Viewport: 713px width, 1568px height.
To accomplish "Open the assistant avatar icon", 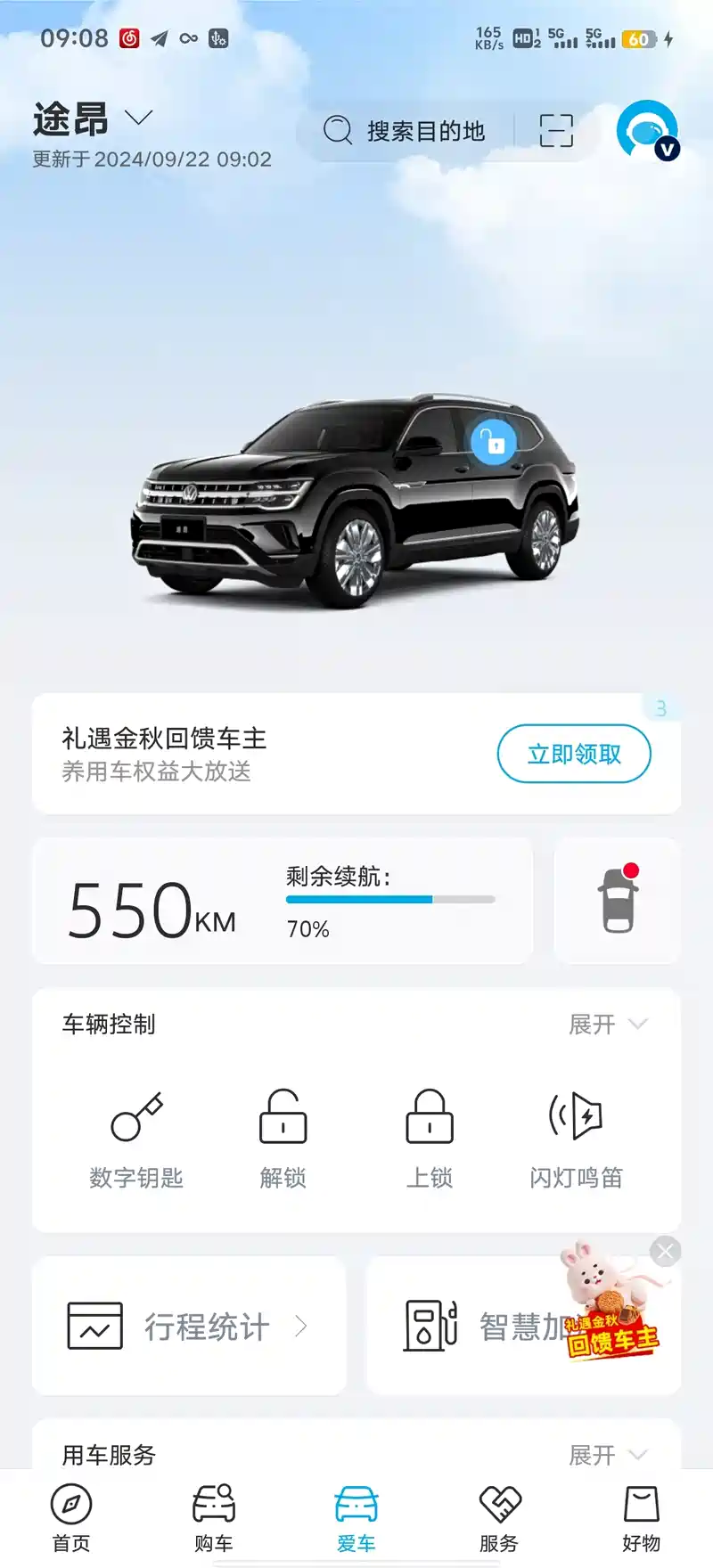I will click(x=647, y=130).
